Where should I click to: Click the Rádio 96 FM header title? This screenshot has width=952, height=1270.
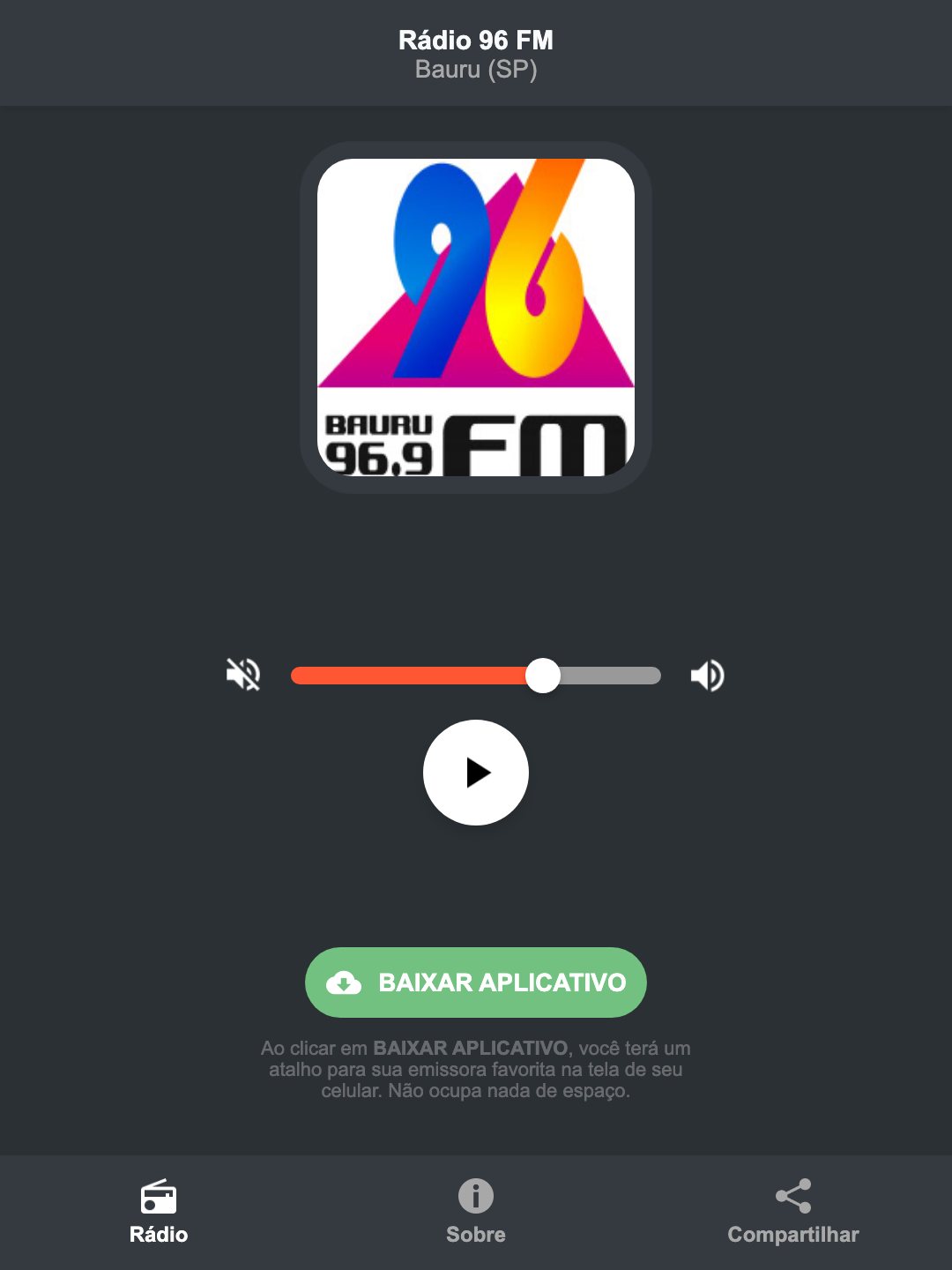pyautogui.click(x=475, y=41)
